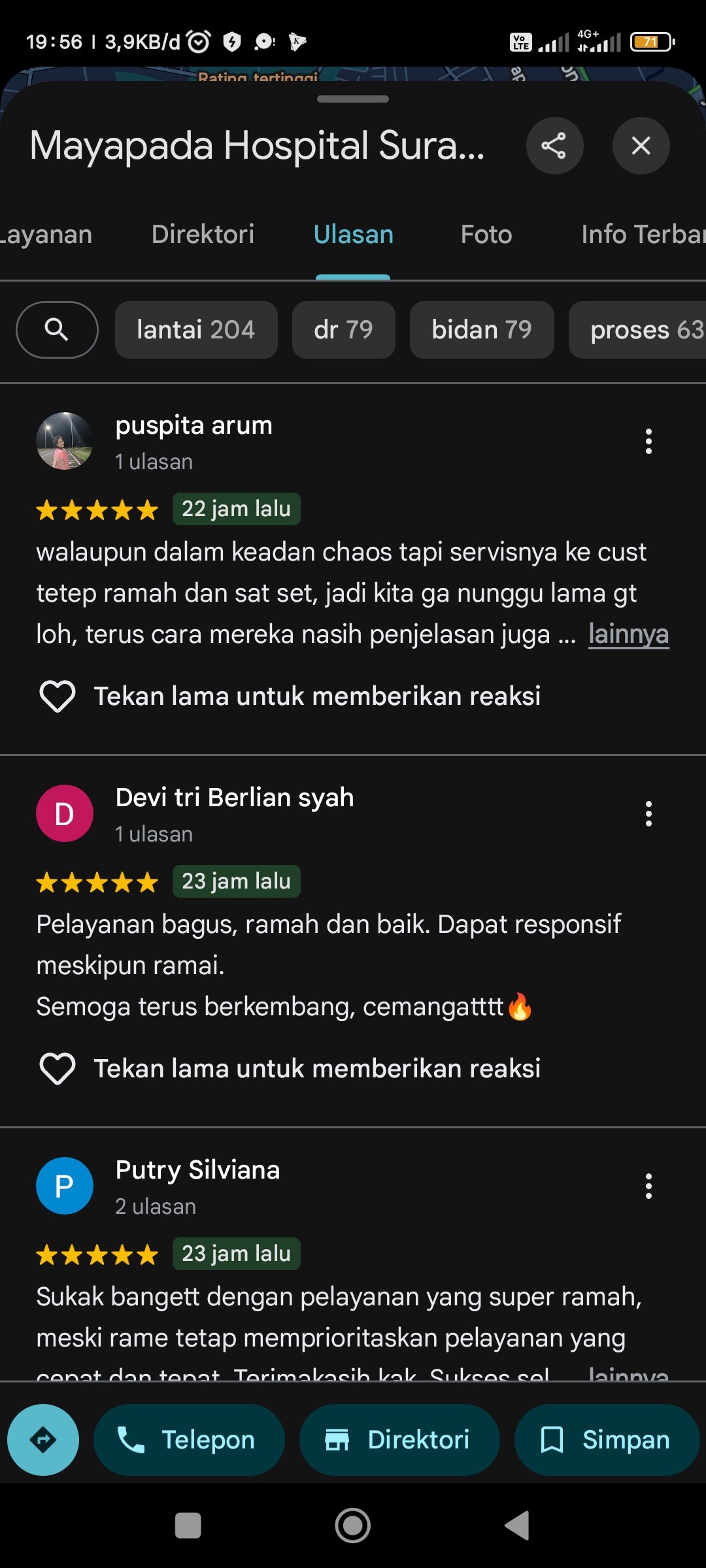Apply the proses review filter
This screenshot has height=1568, width=706.
(638, 330)
